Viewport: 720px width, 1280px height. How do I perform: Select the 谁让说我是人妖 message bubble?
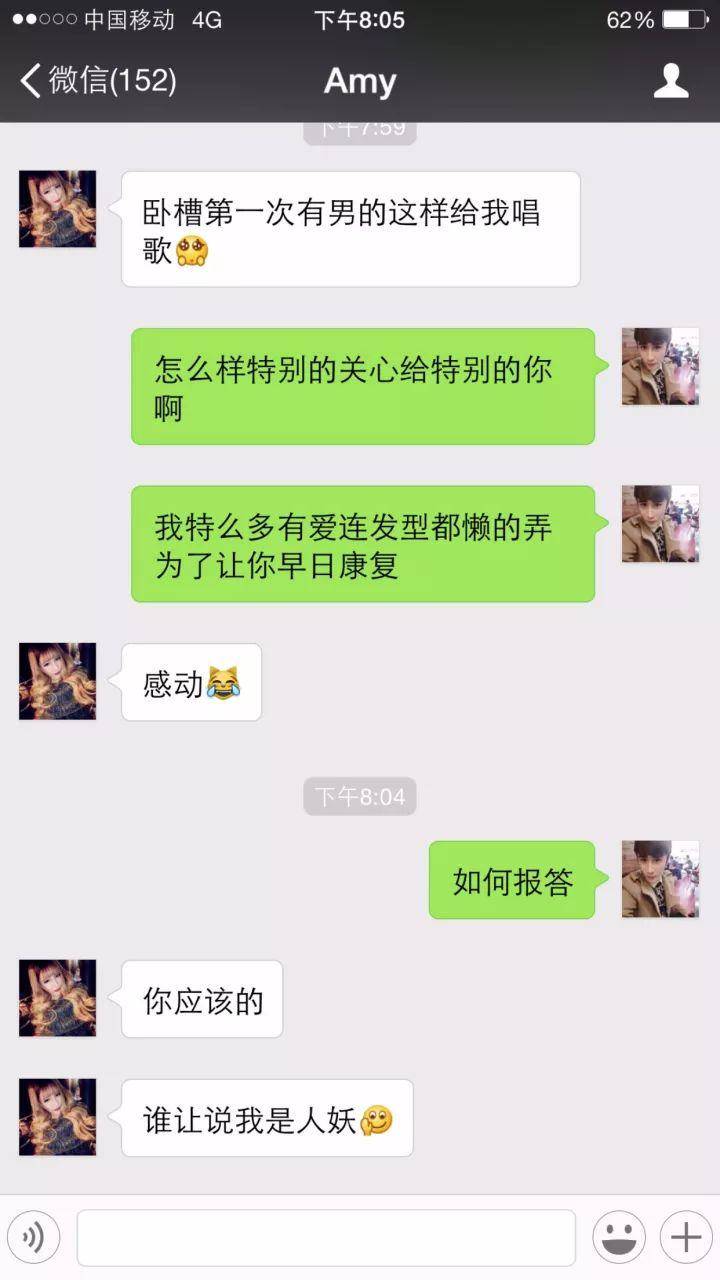[x=267, y=1116]
